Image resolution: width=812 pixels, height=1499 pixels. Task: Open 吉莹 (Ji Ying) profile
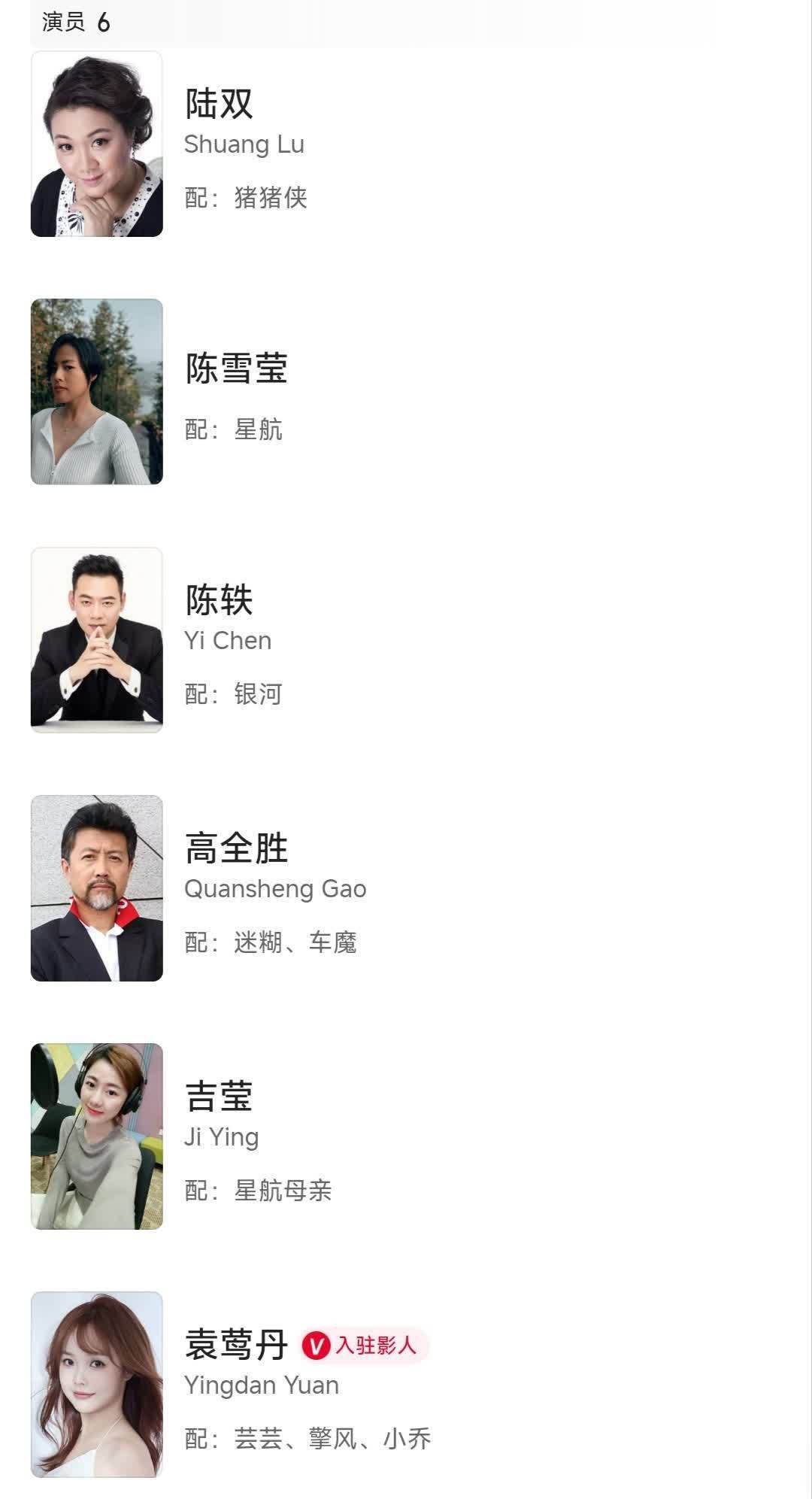tap(218, 1097)
